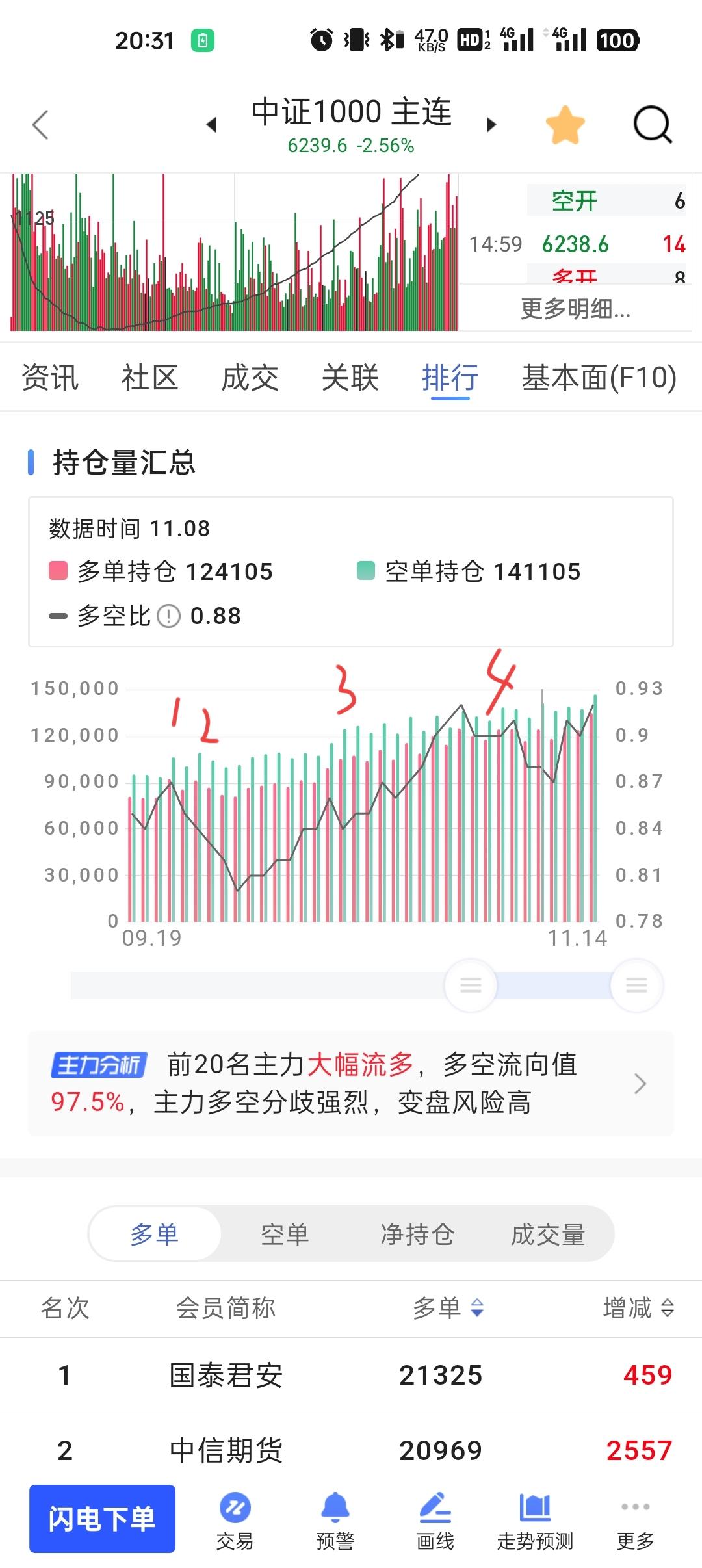This screenshot has height=1568, width=702.
Task: Open the 多空比 info tooltip icon
Action: (x=166, y=616)
